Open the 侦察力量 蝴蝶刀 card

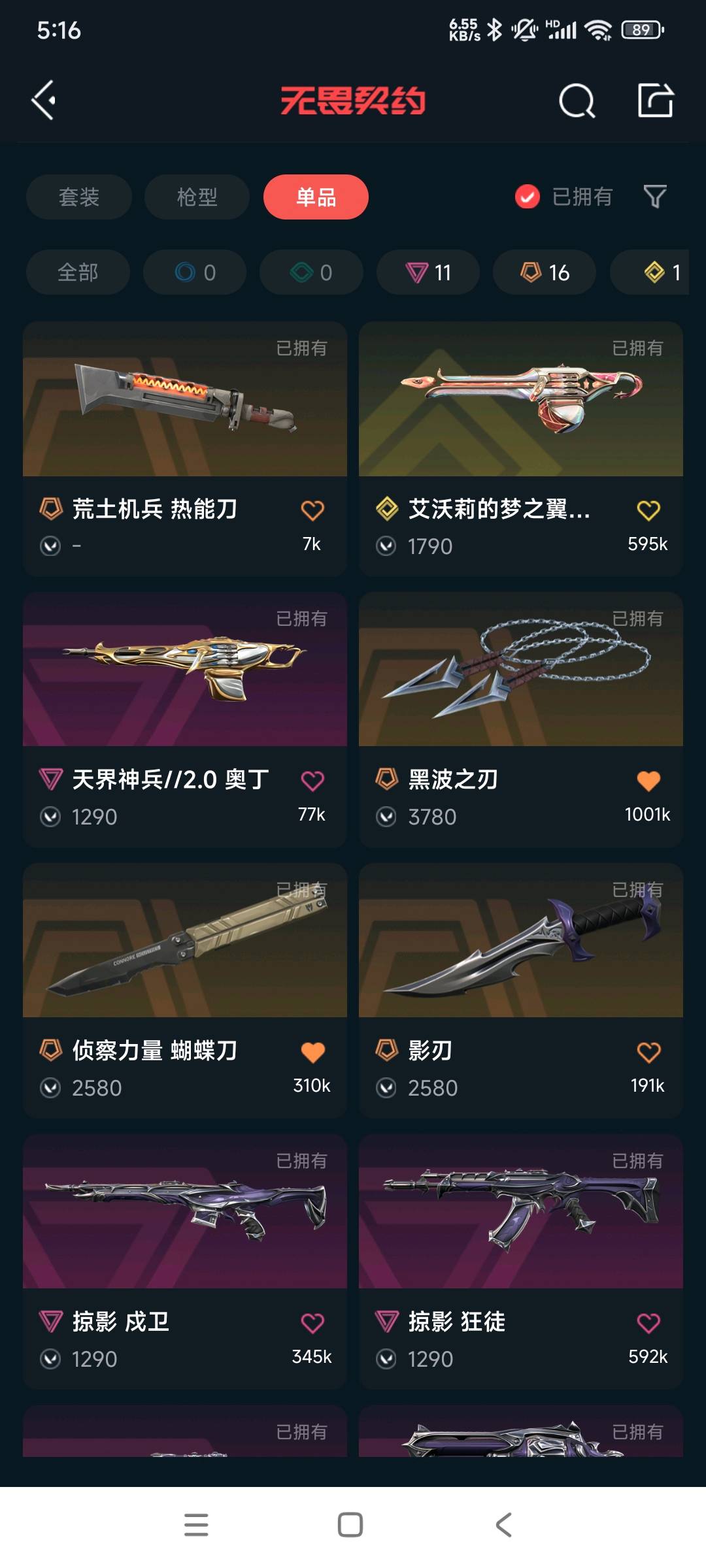click(x=185, y=990)
